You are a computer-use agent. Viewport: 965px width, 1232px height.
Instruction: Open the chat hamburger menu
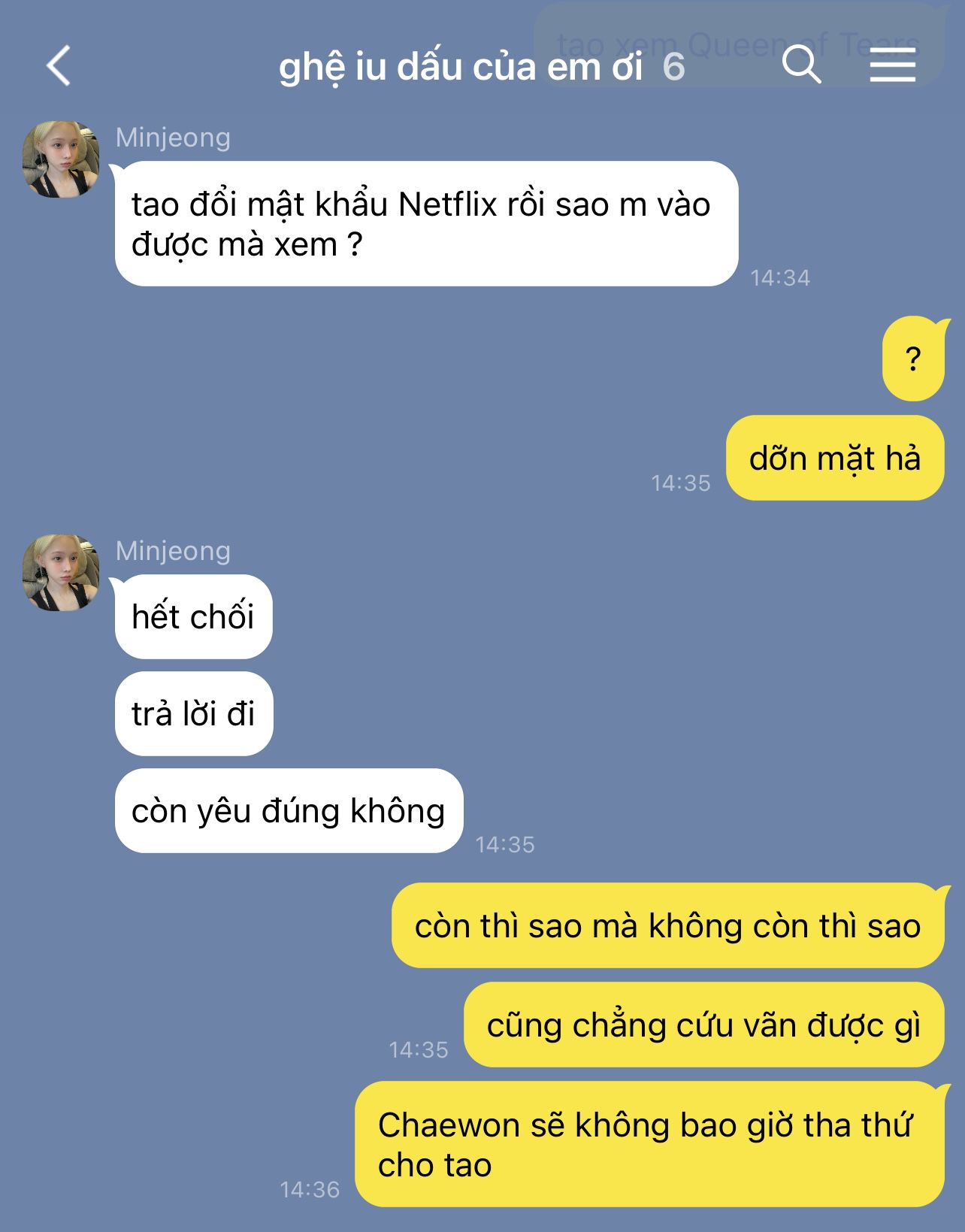892,66
